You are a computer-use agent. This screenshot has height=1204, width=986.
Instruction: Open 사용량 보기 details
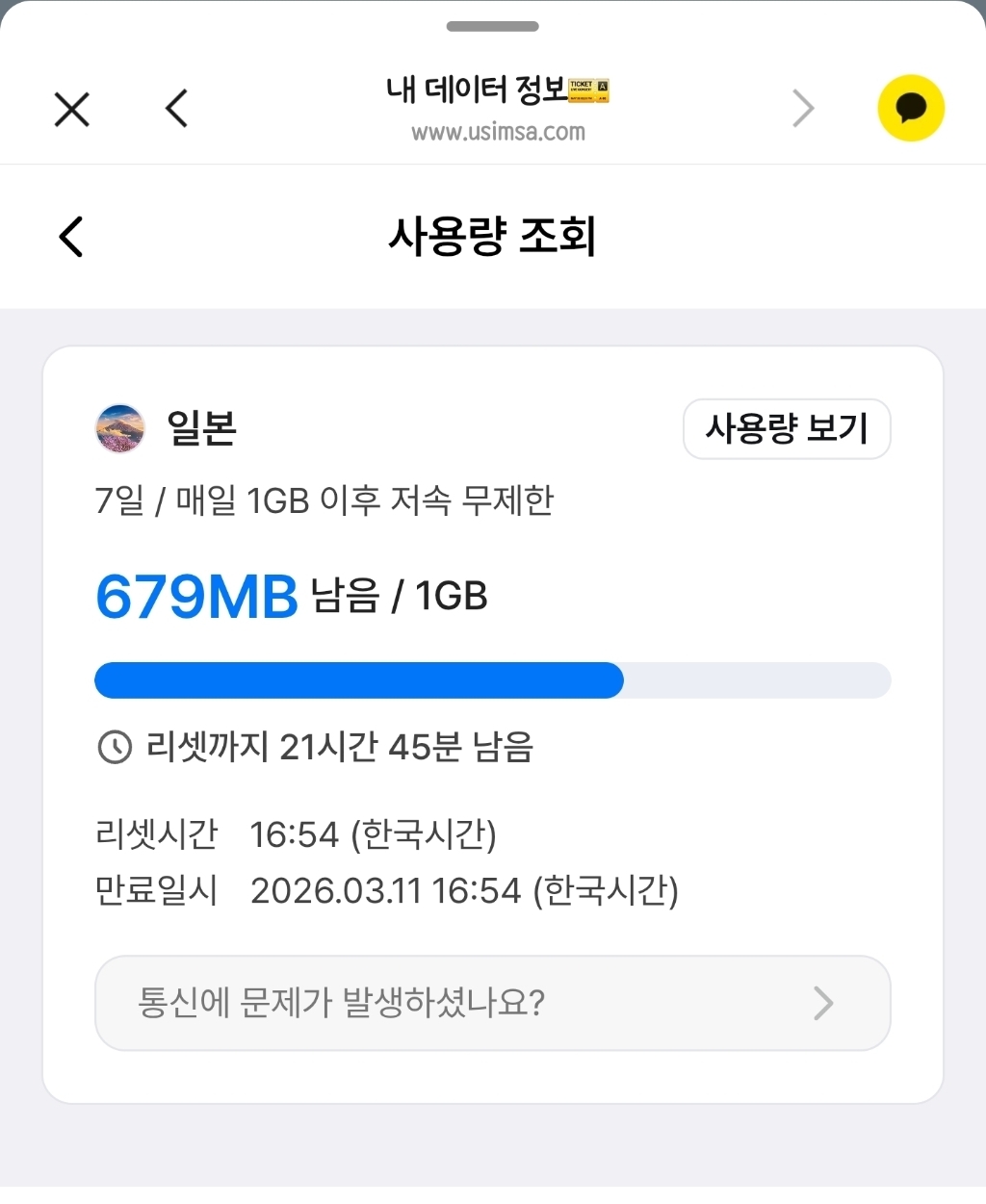pyautogui.click(x=787, y=429)
